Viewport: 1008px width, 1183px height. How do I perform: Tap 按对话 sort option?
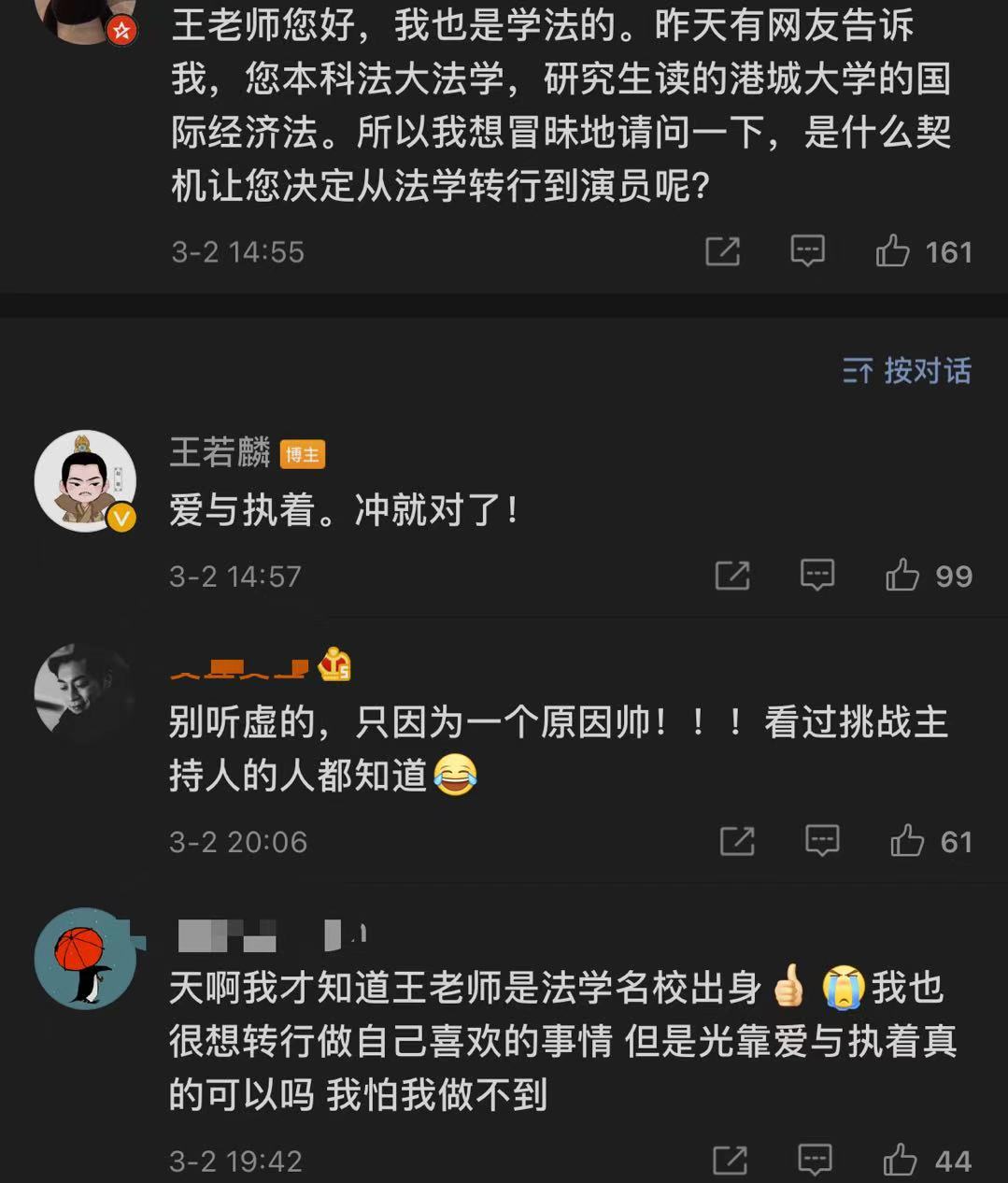[906, 371]
